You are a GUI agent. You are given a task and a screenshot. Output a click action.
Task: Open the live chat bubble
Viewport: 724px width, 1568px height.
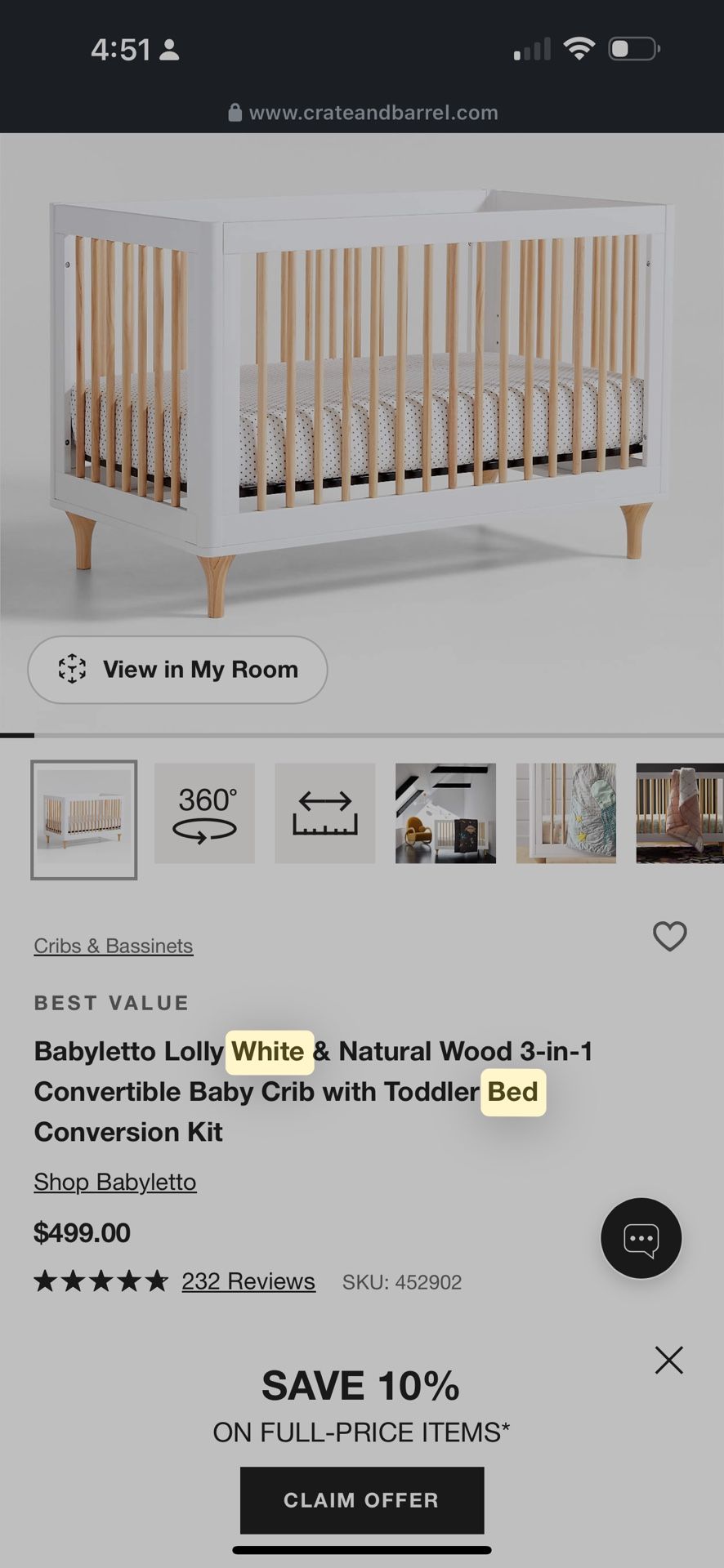(641, 1237)
